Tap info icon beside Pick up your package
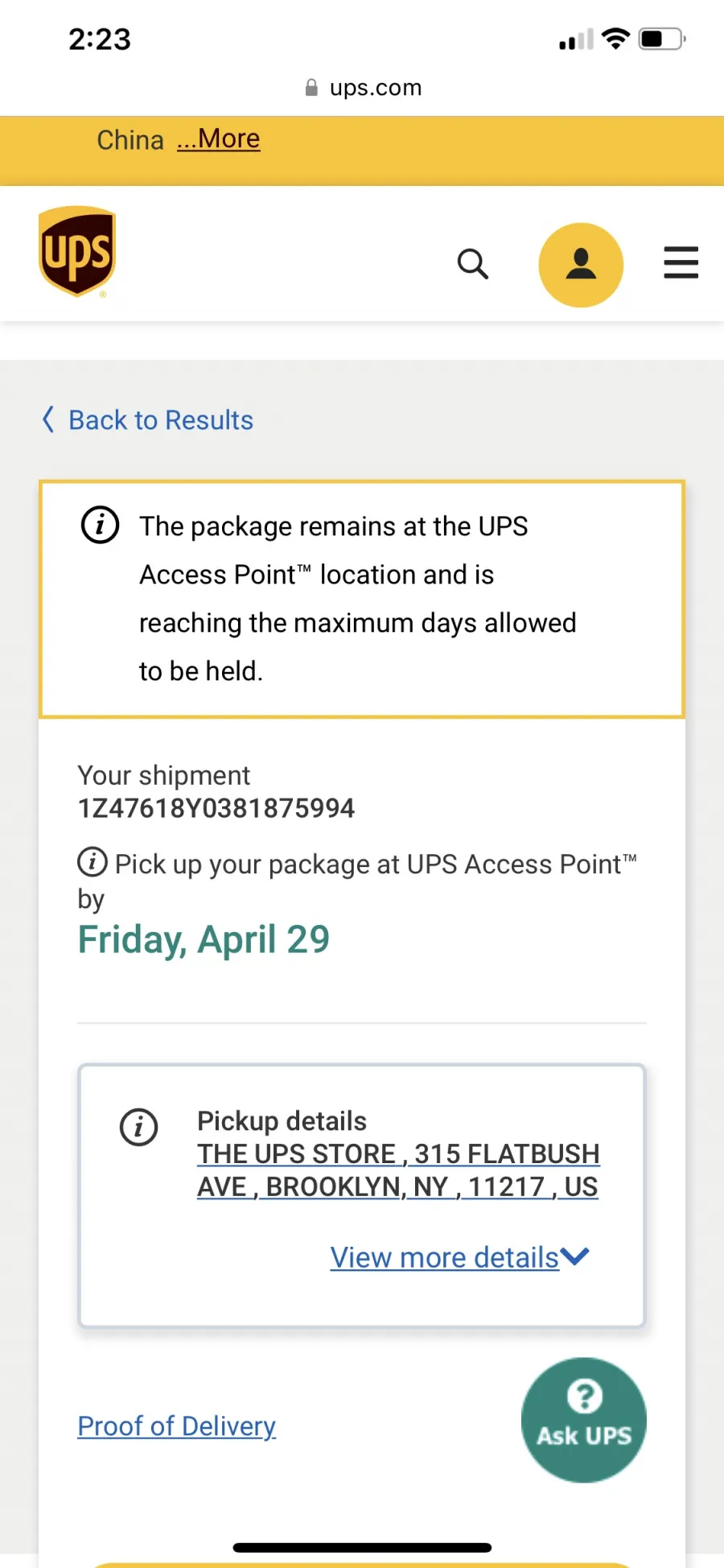 click(92, 861)
